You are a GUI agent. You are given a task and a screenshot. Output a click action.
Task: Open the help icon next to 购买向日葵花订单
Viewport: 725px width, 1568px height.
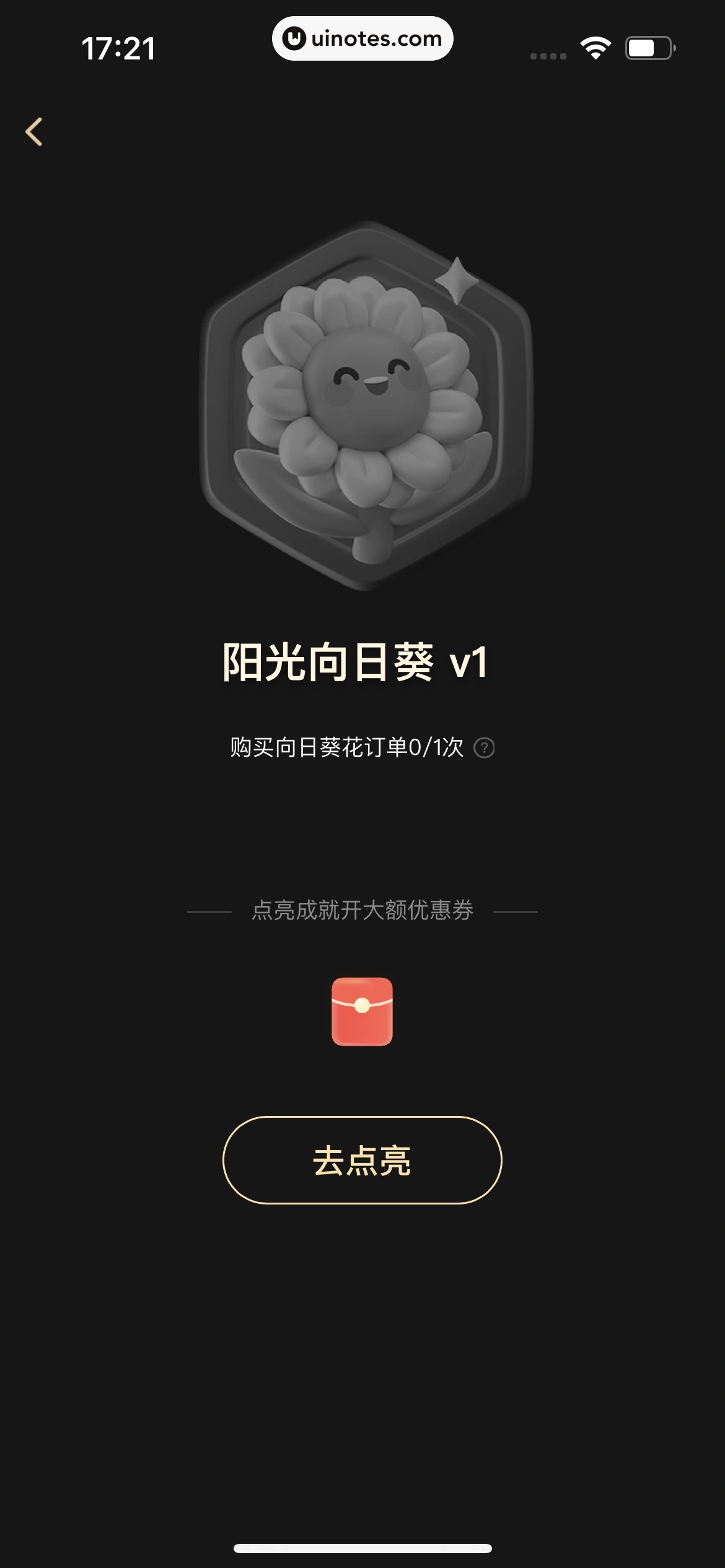tap(484, 748)
